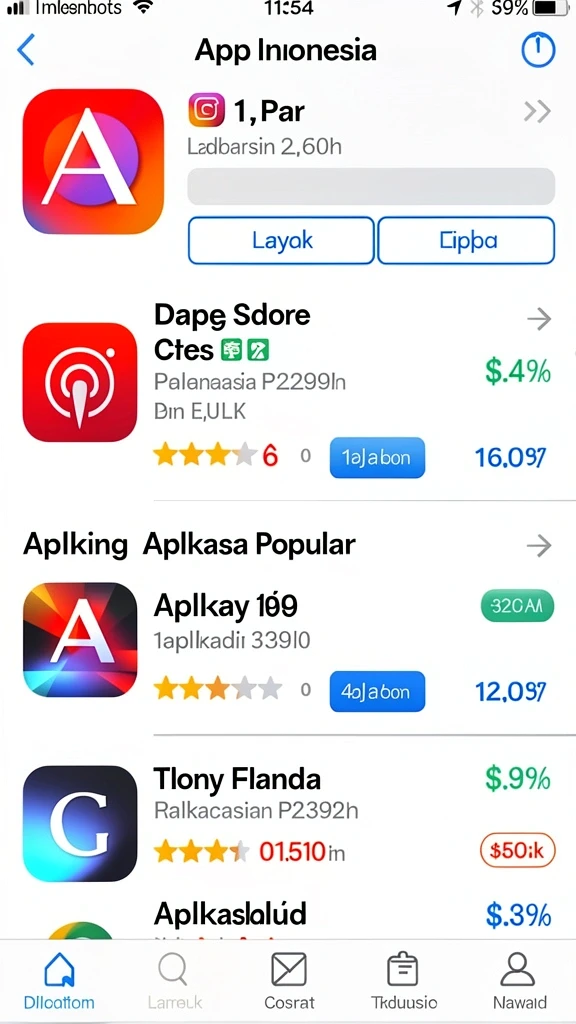The image size is (576, 1024).
Task: Go to the Nawaid profile tab
Action: [519, 981]
